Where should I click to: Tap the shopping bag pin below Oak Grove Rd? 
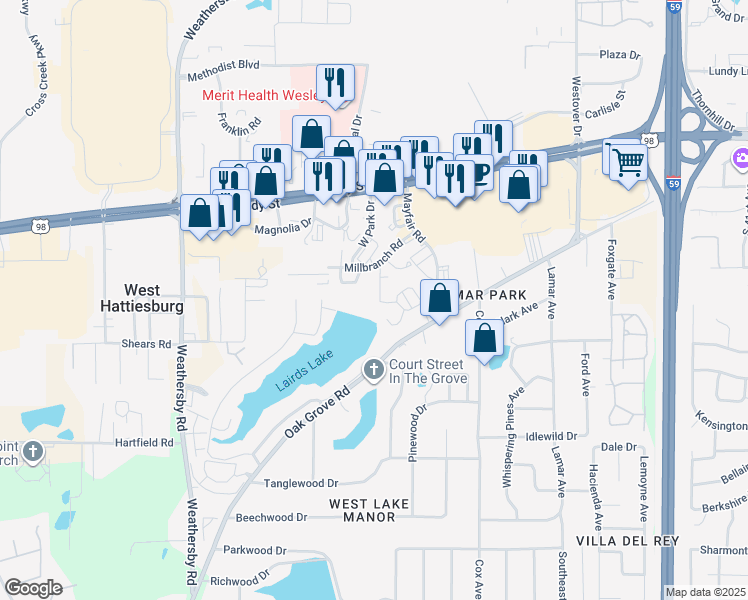(x=484, y=337)
